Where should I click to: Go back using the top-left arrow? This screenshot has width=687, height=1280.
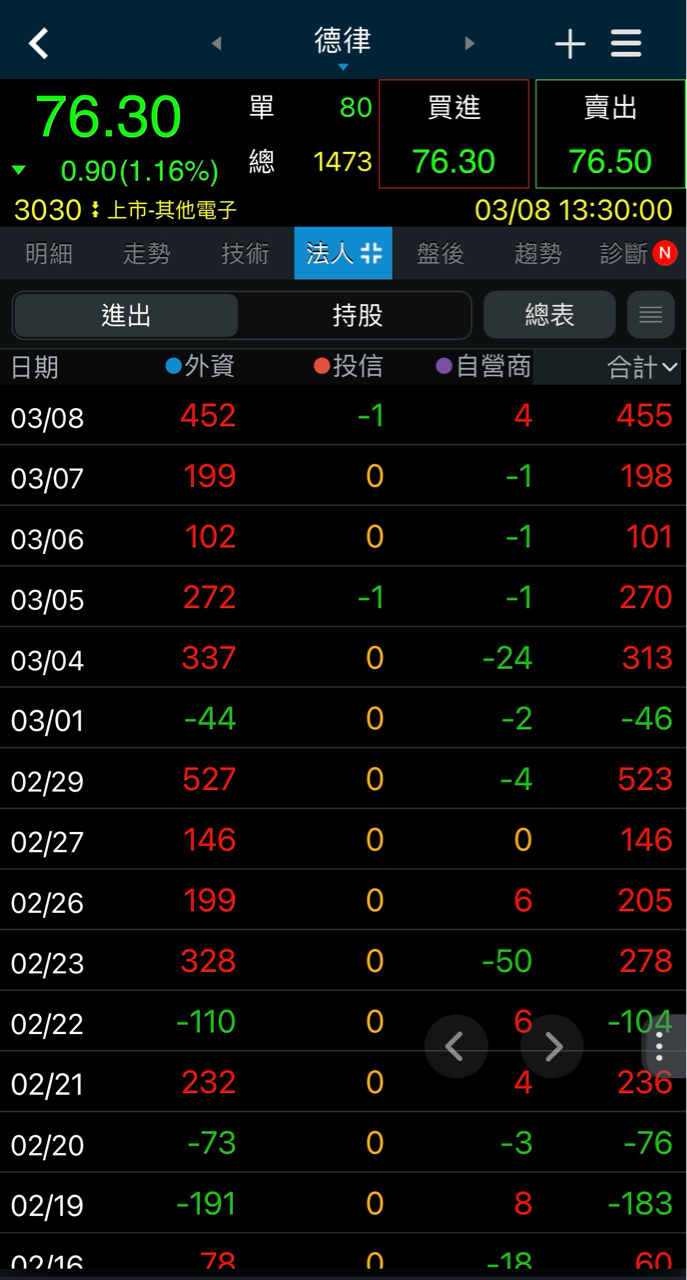(39, 43)
